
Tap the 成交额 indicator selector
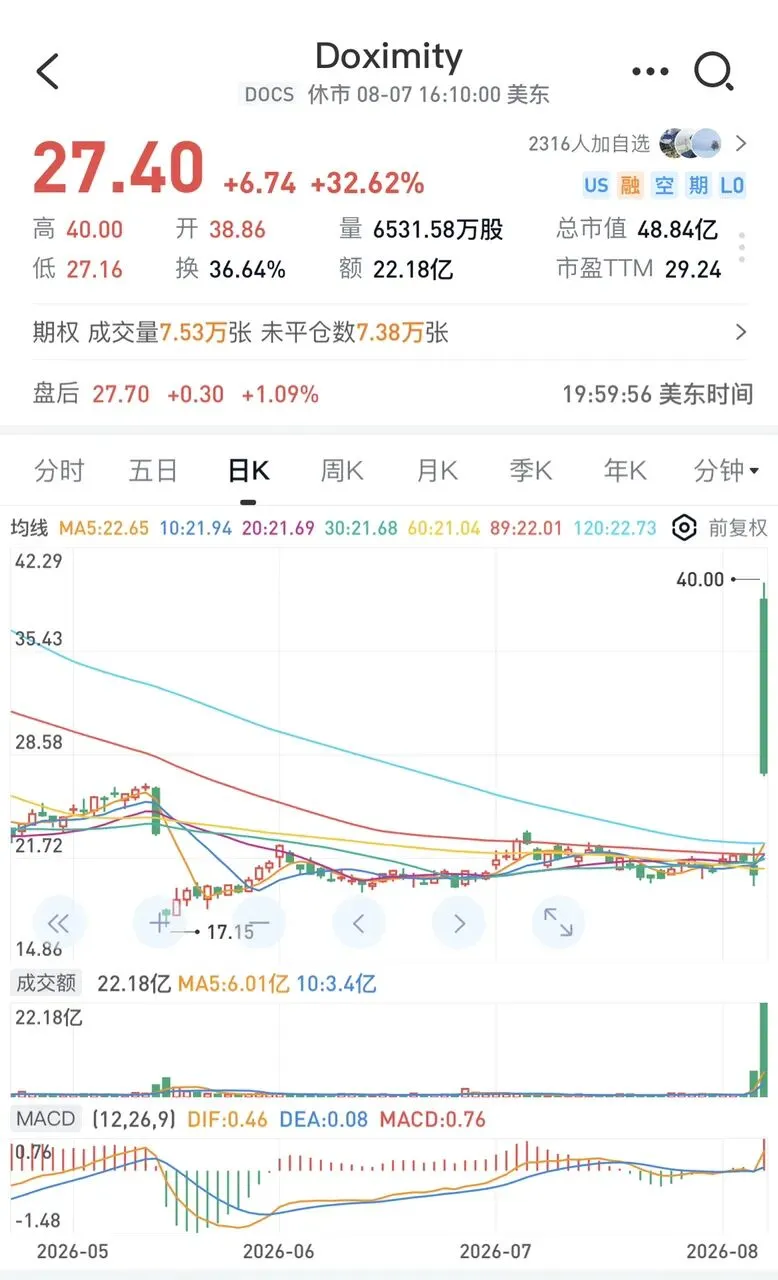[x=47, y=983]
